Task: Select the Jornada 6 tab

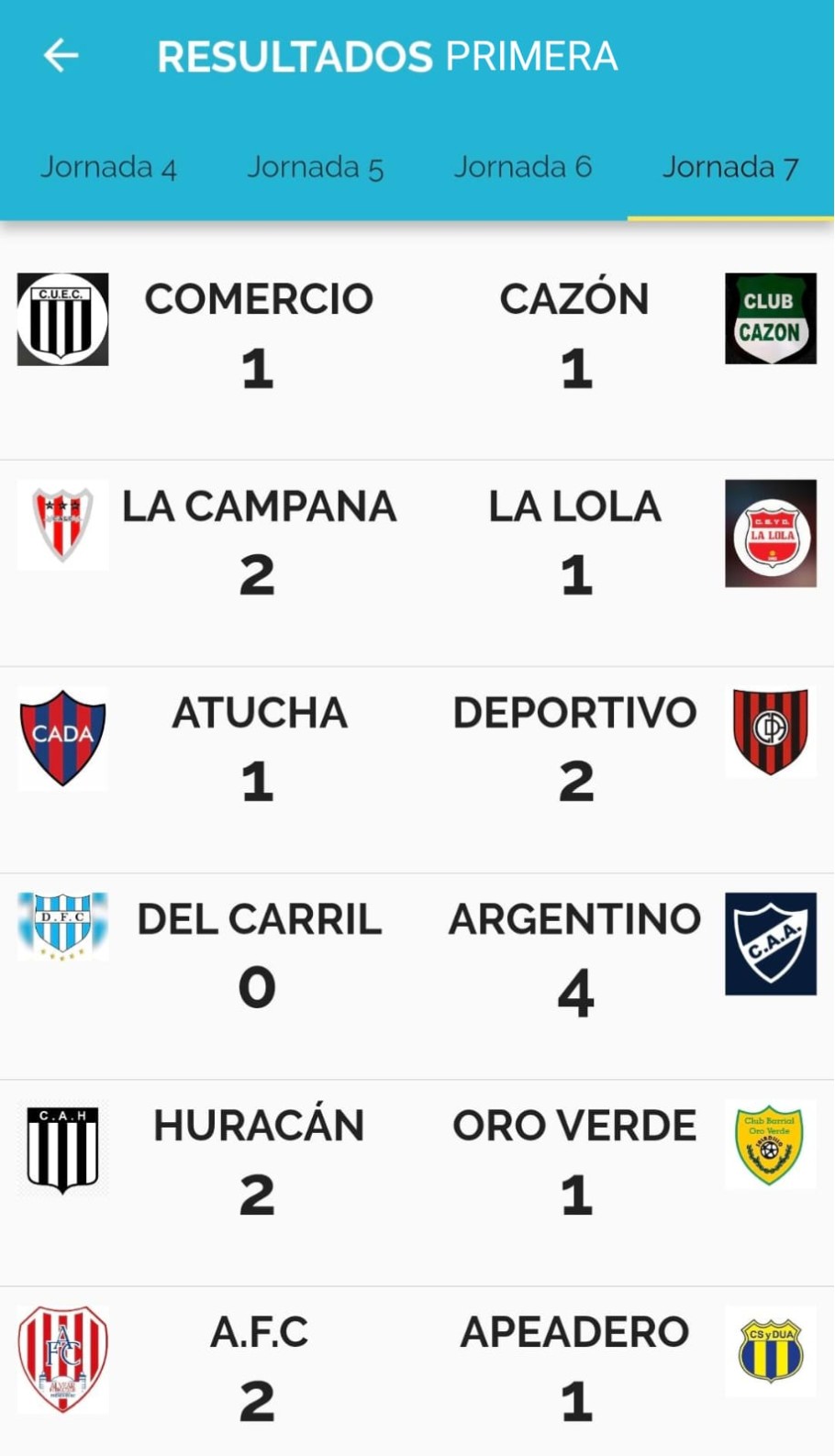Action: (x=522, y=167)
